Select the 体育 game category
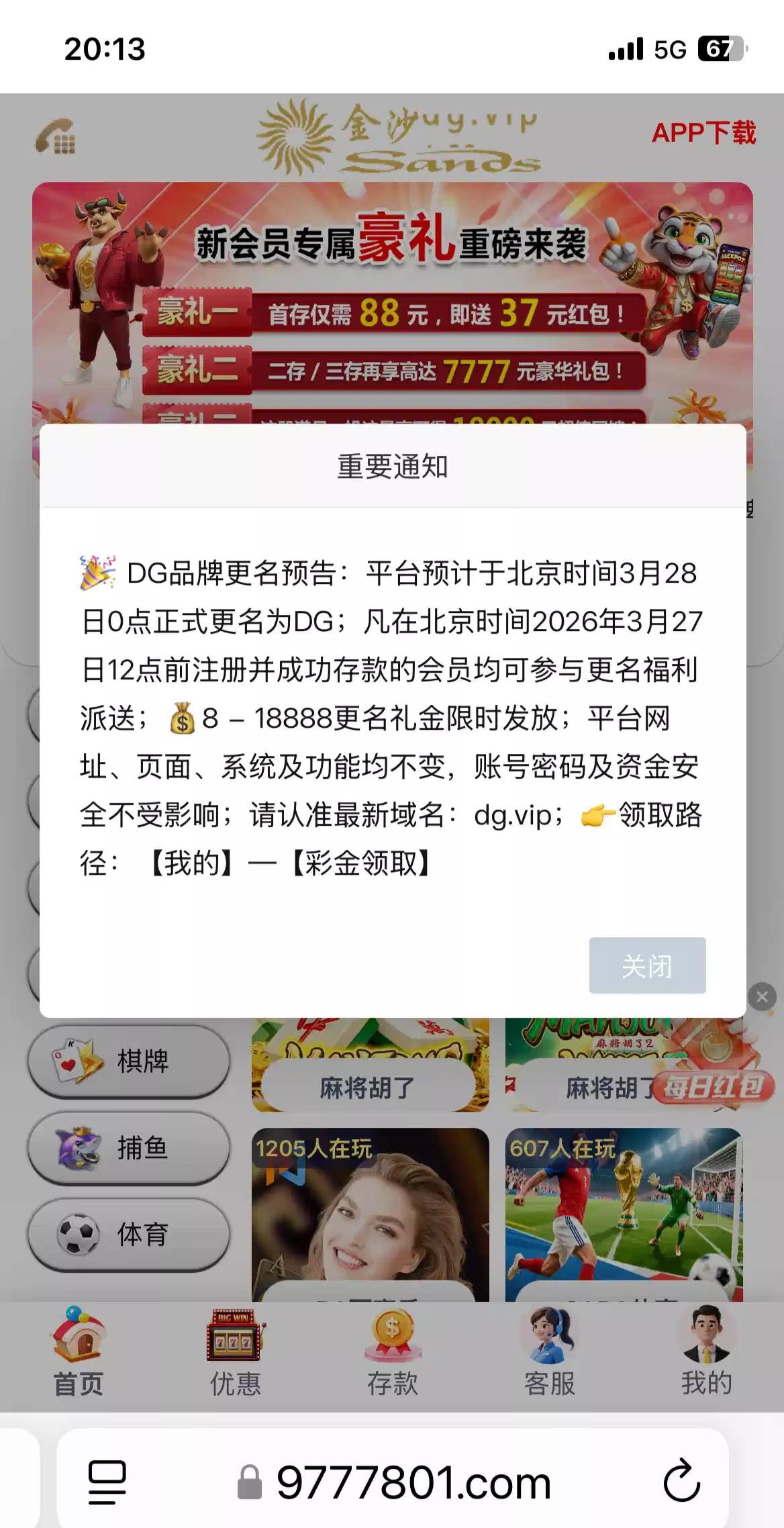This screenshot has width=784, height=1528. (128, 1234)
